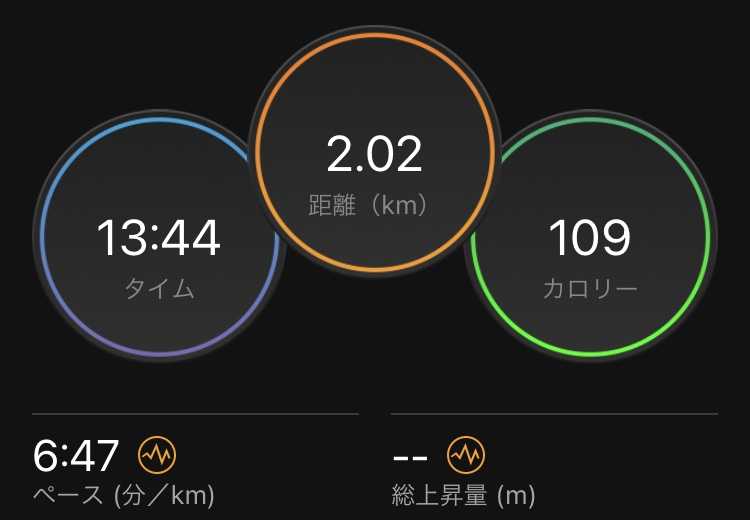Open the pace chart icon
The height and width of the screenshot is (520, 750).
click(157, 456)
